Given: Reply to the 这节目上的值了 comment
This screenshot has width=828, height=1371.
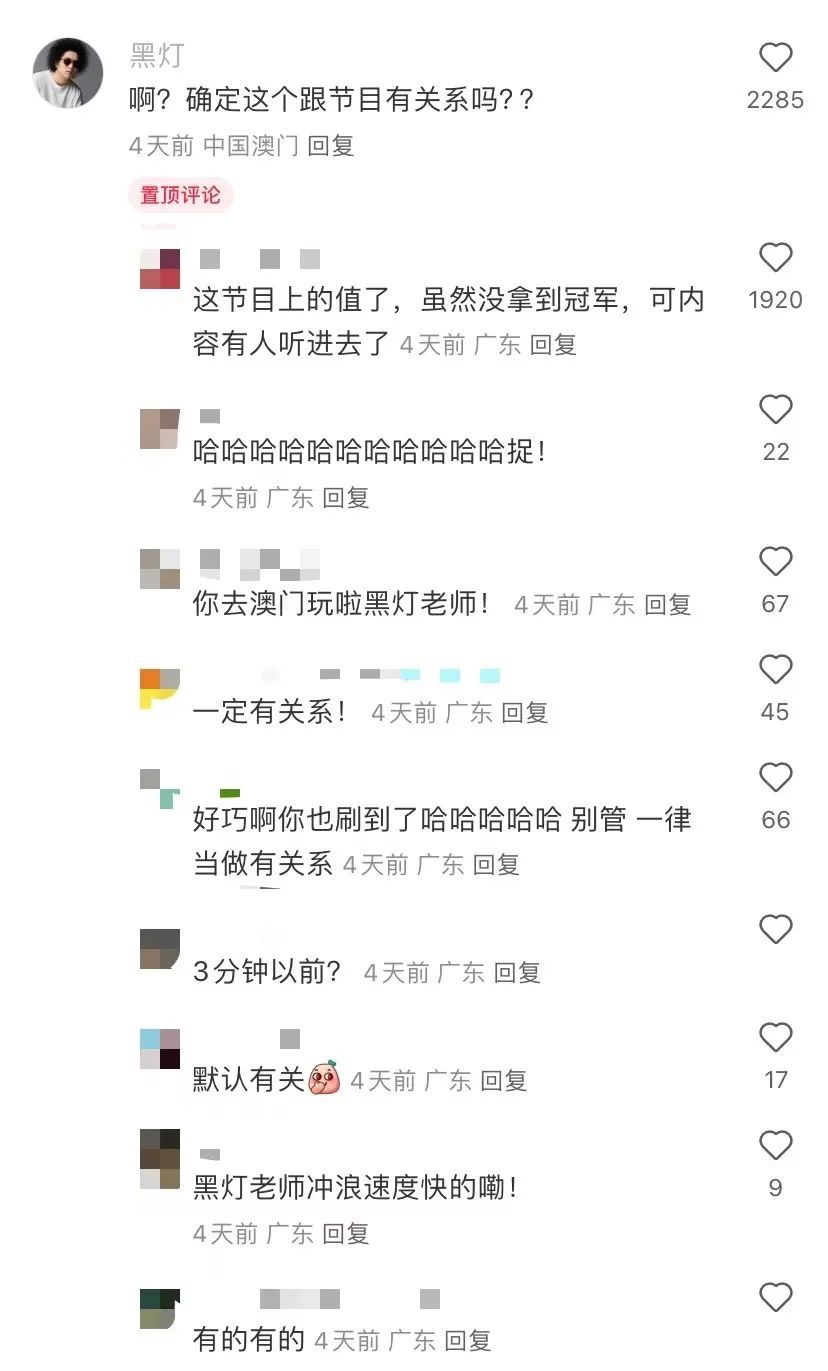Looking at the screenshot, I should point(553,345).
